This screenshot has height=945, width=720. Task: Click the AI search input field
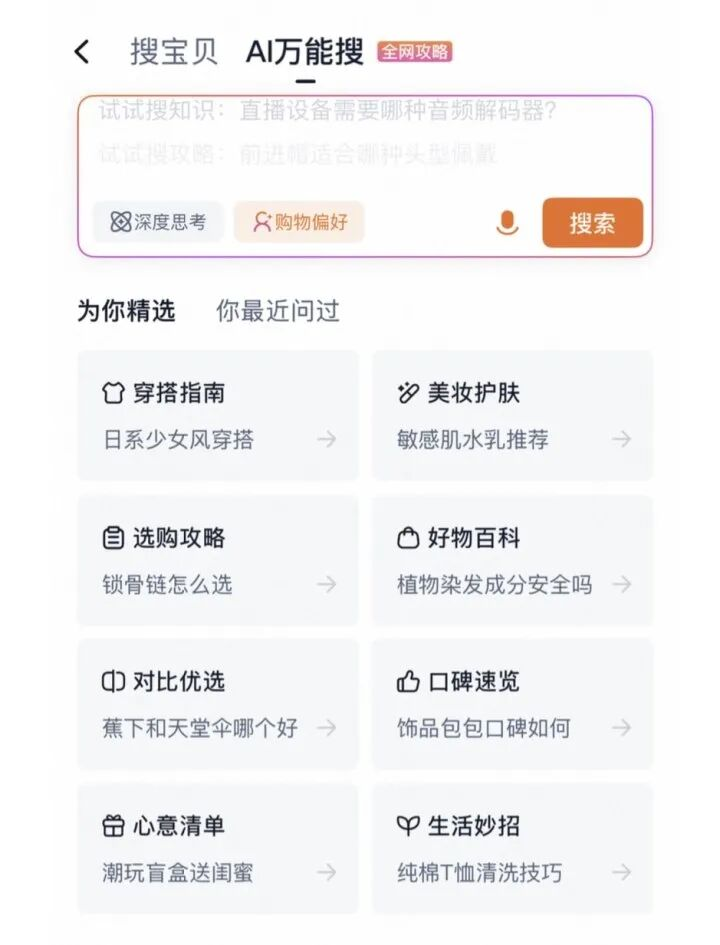coord(360,135)
